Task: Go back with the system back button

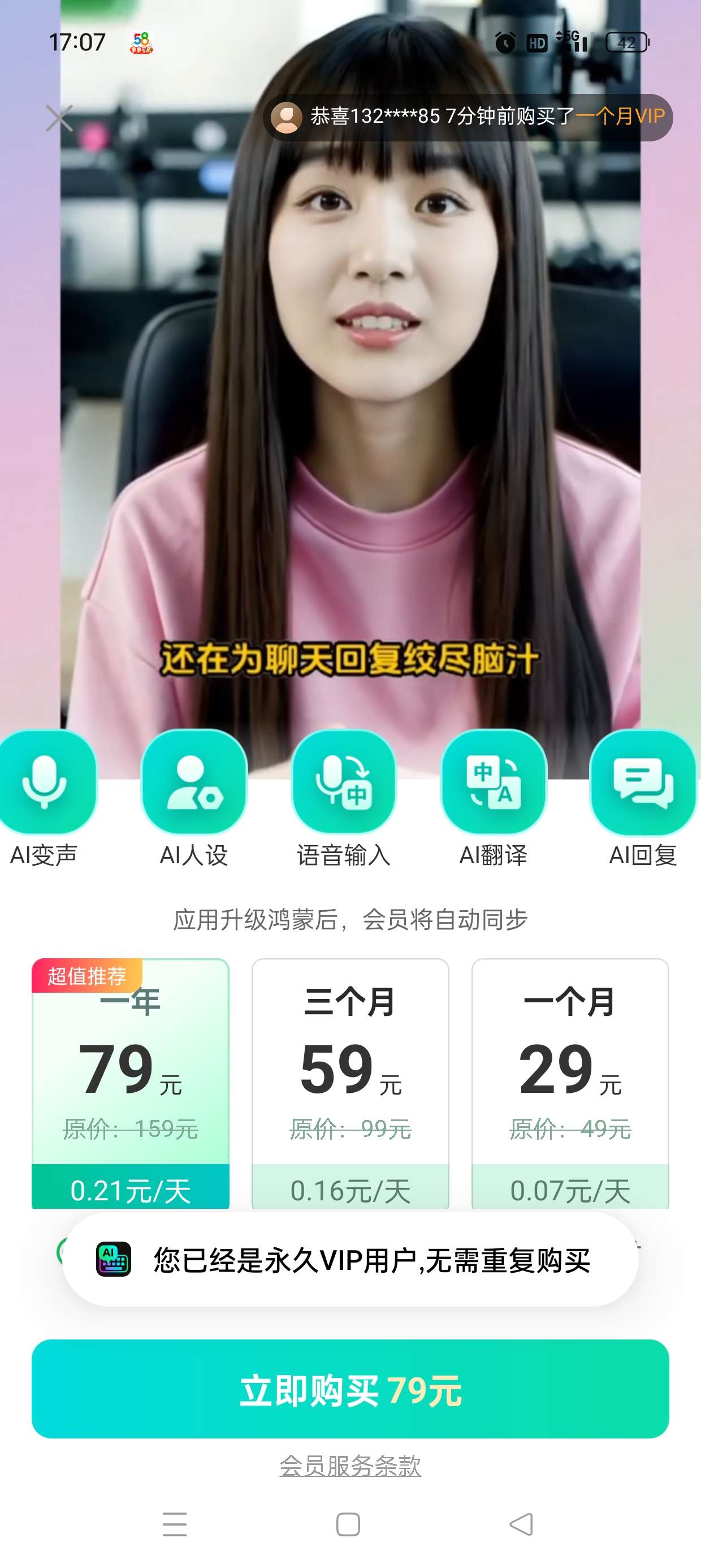Action: pos(521,1524)
